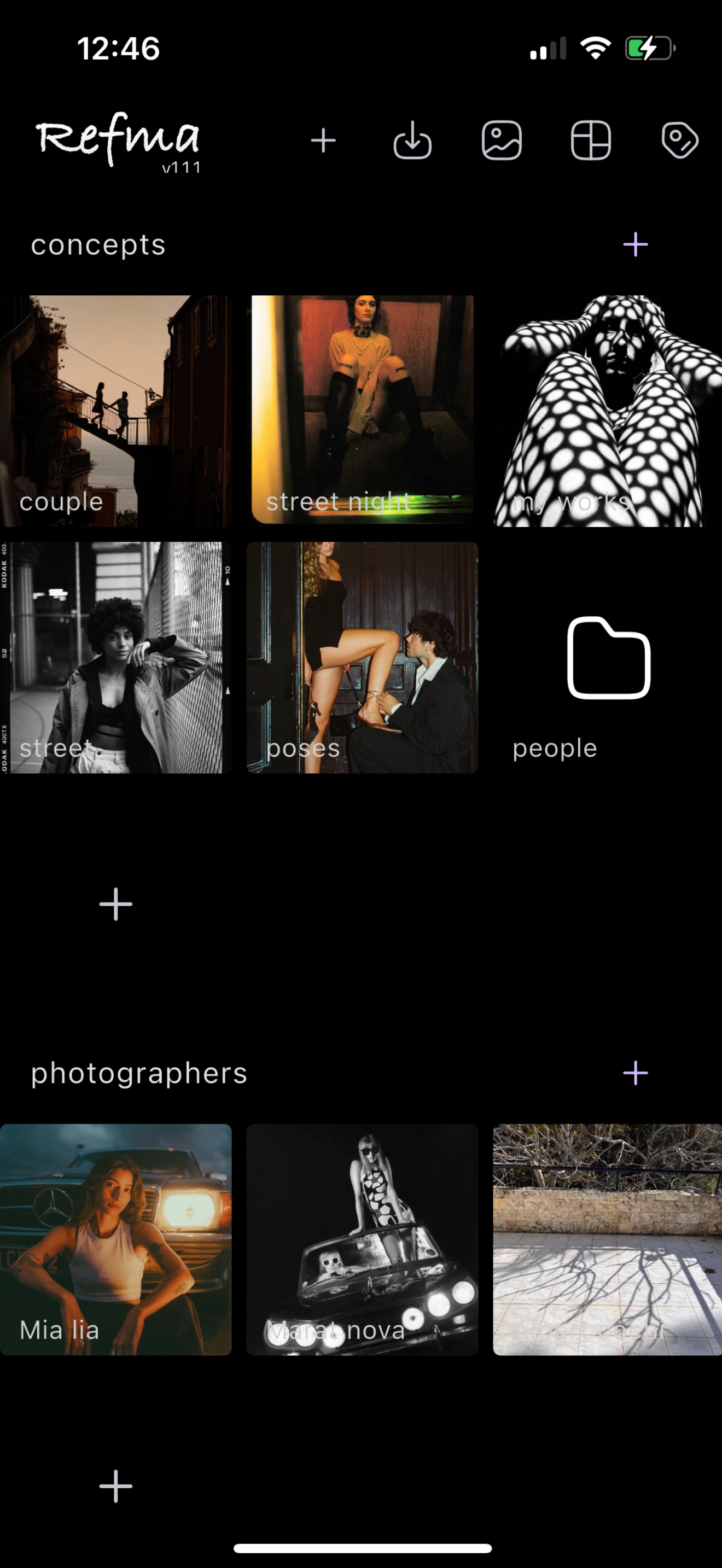Open the my works folder
722x1568 pixels.
point(608,411)
